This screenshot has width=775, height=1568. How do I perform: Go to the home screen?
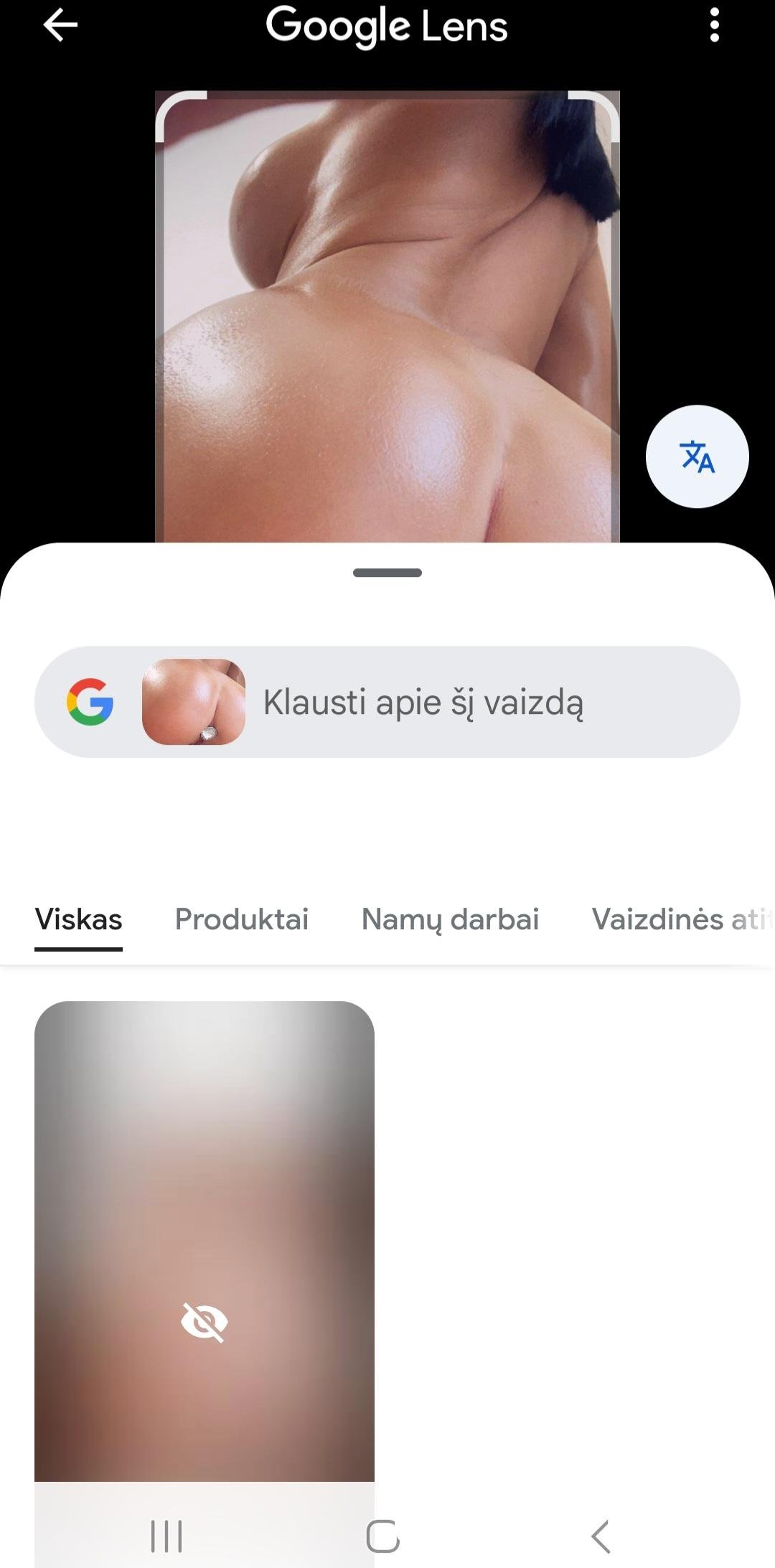[383, 1536]
